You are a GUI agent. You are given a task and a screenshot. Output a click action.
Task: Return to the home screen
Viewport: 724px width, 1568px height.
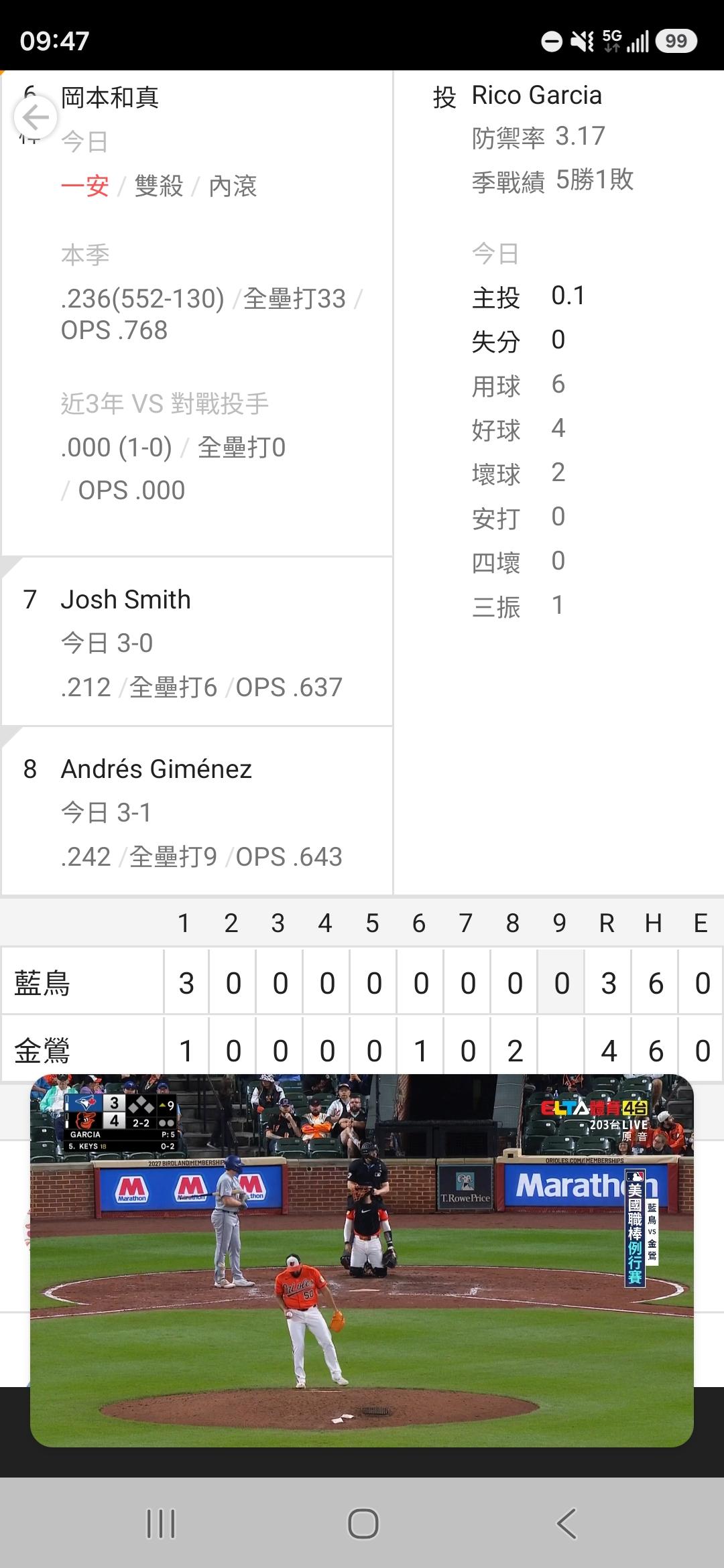tap(363, 1523)
